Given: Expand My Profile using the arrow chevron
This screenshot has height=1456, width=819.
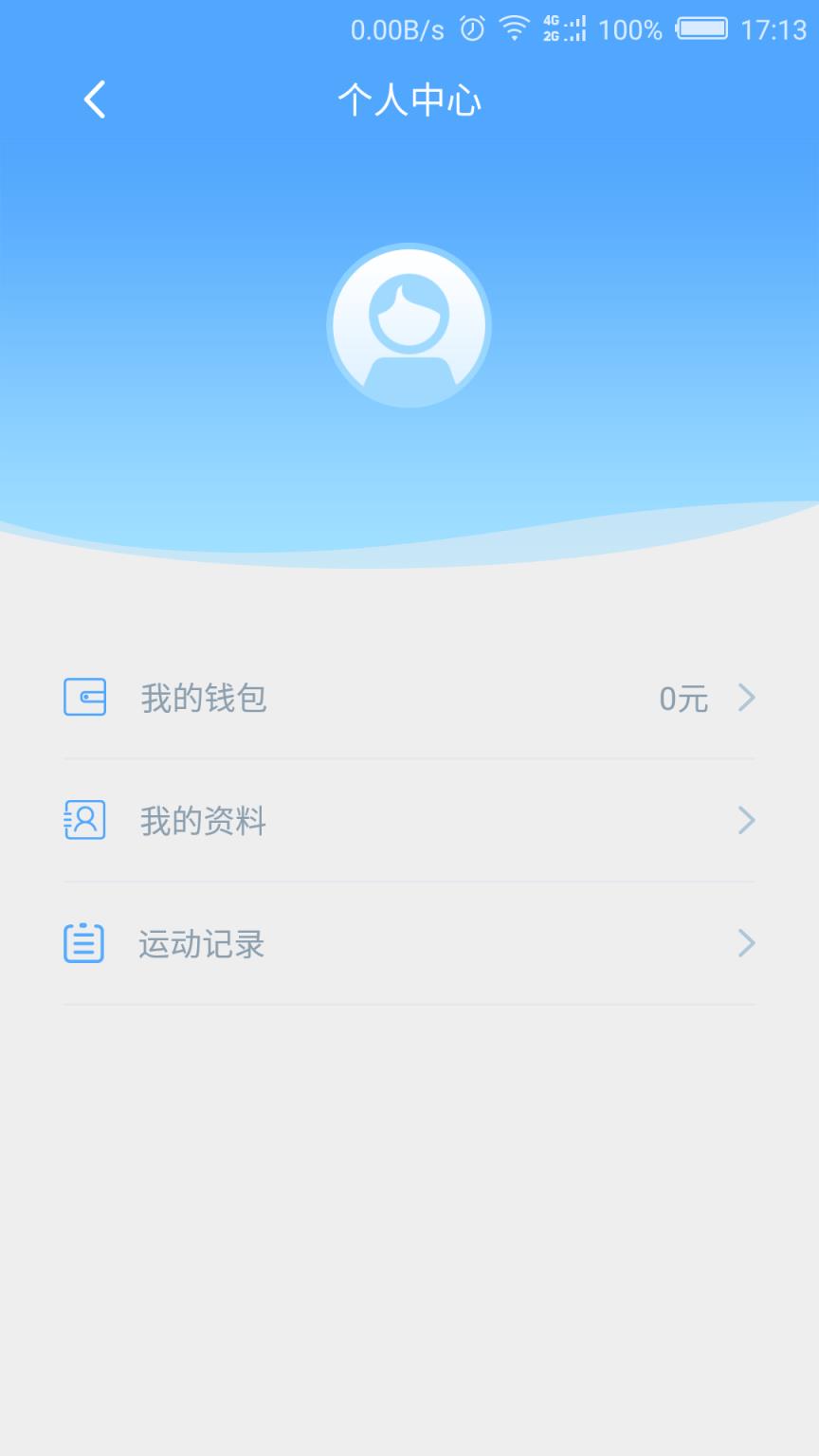Looking at the screenshot, I should tap(746, 821).
